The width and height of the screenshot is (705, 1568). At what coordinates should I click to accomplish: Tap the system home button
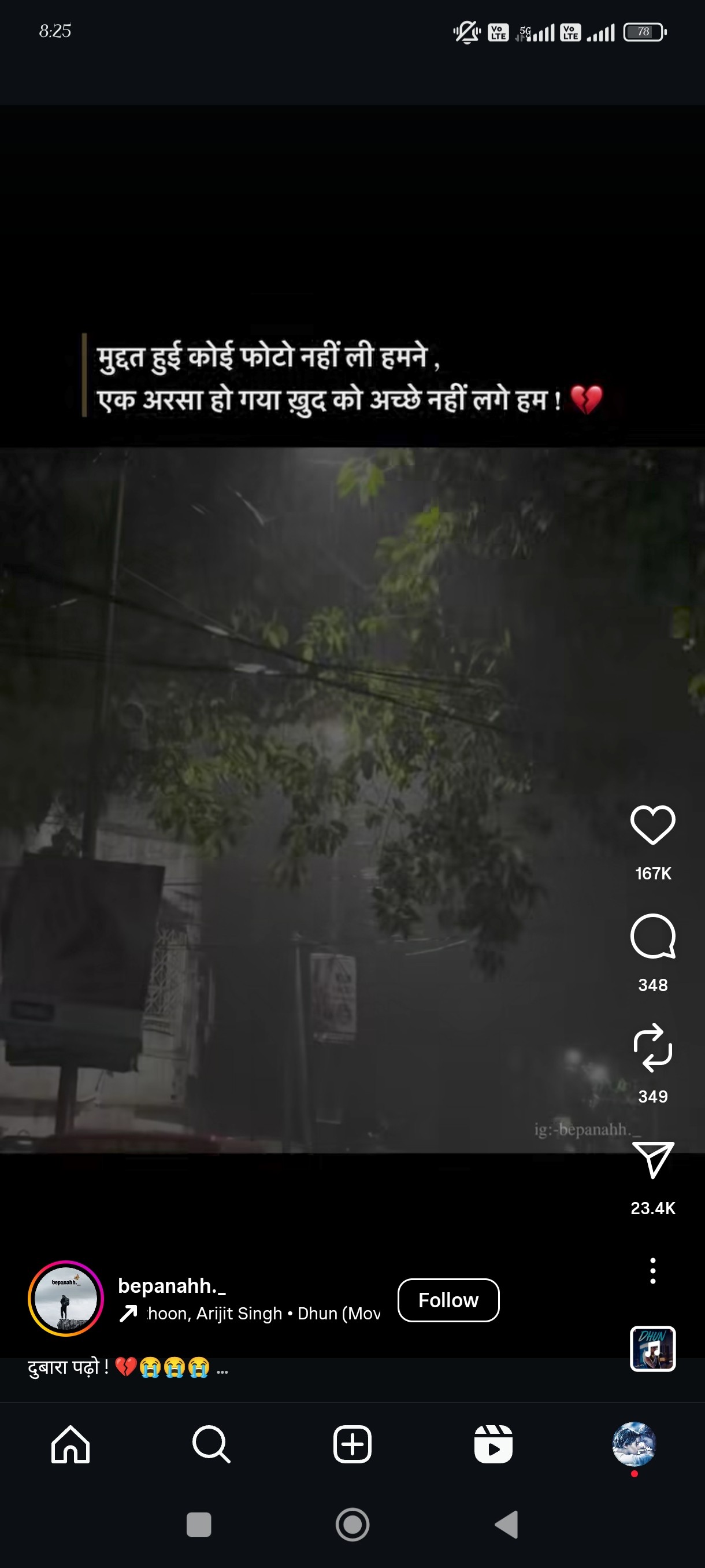point(352,1525)
